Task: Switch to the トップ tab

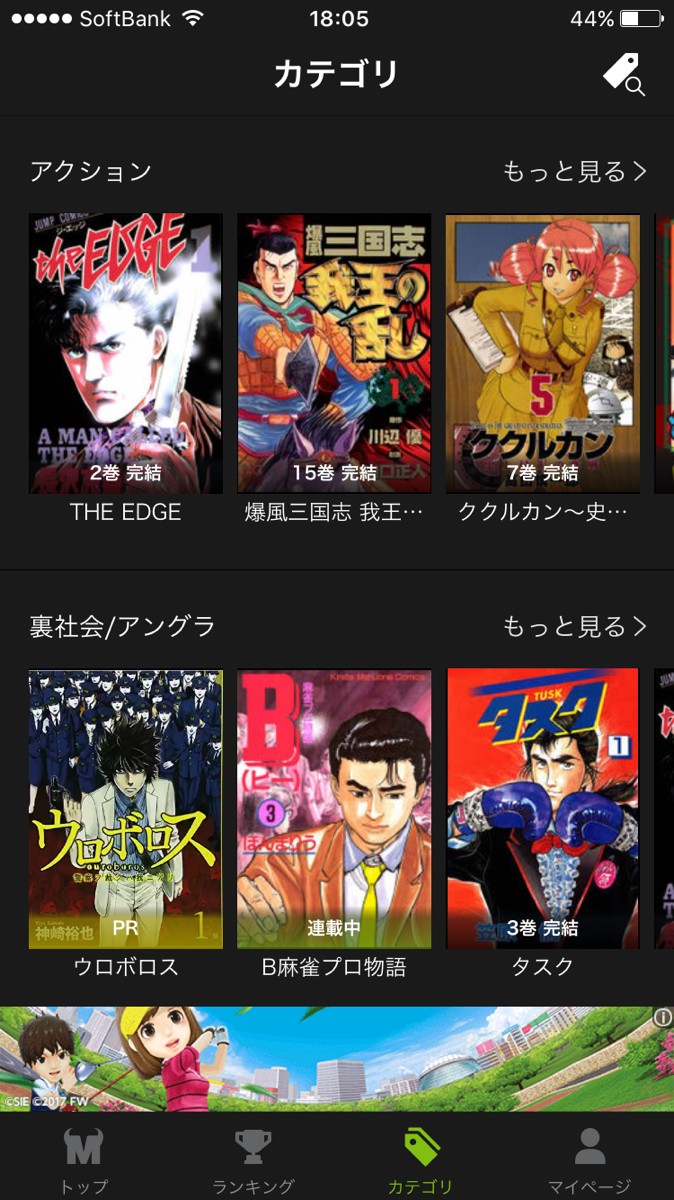Action: [84, 1160]
